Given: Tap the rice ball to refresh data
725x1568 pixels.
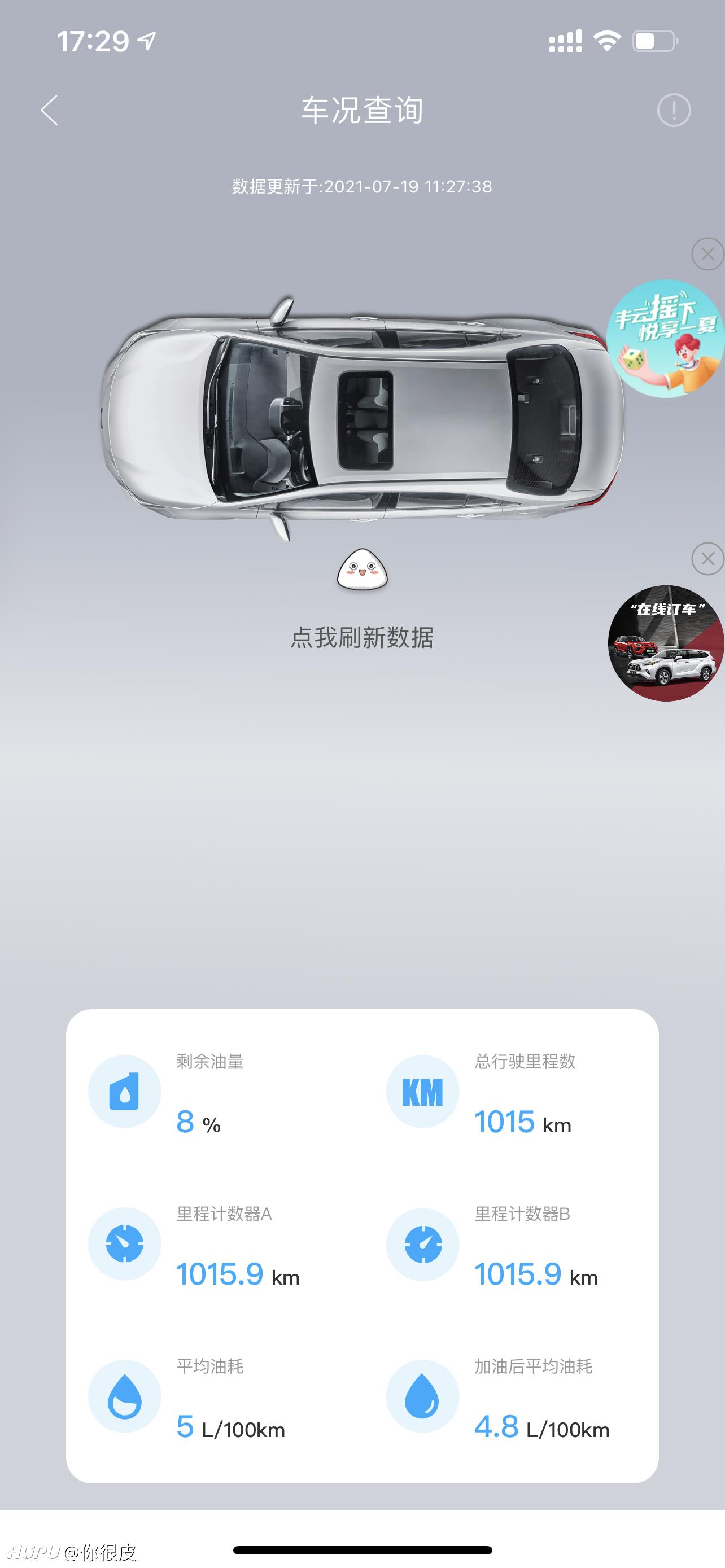Looking at the screenshot, I should point(362,570).
